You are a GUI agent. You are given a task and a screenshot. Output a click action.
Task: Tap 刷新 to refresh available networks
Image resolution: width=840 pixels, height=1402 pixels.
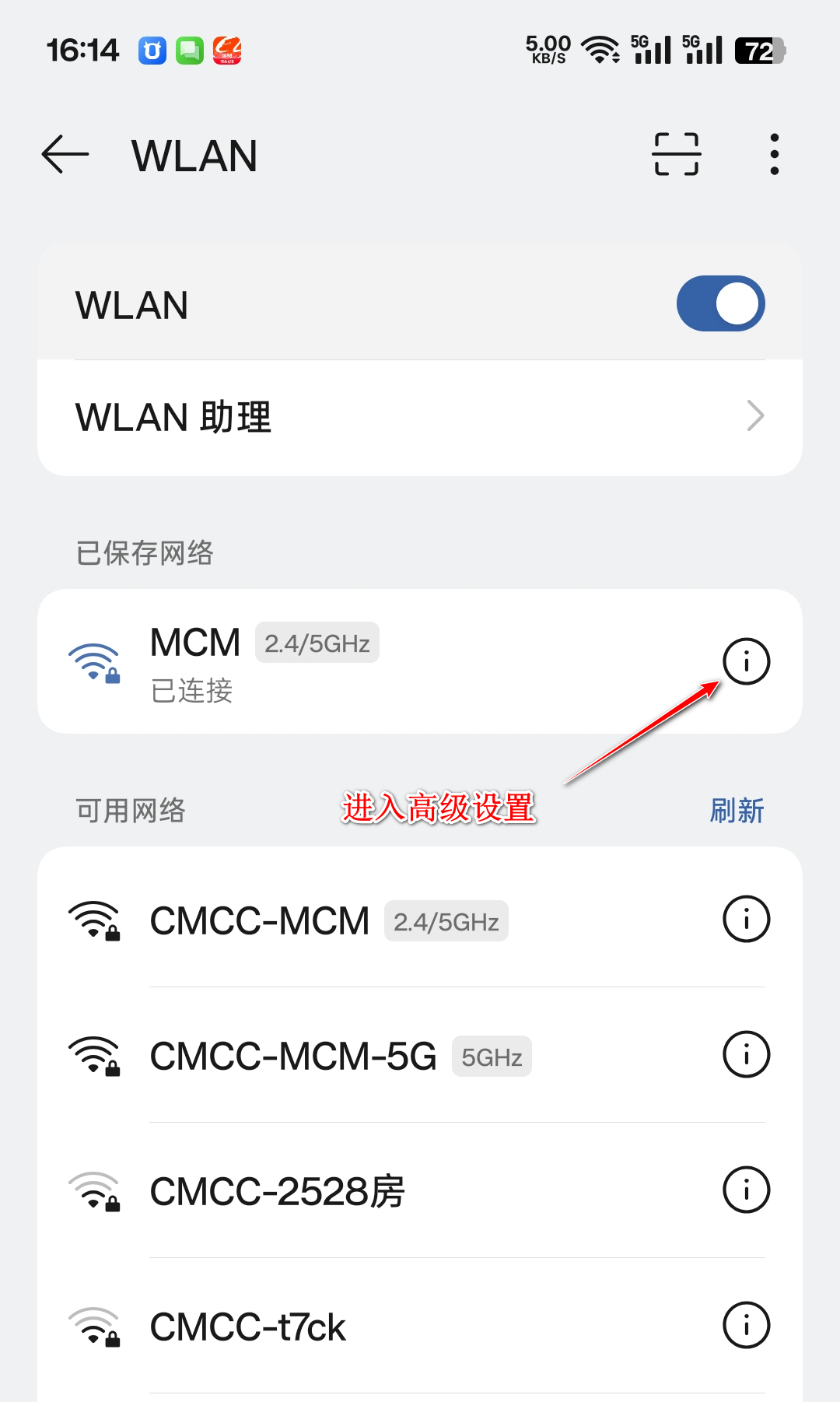pos(737,811)
